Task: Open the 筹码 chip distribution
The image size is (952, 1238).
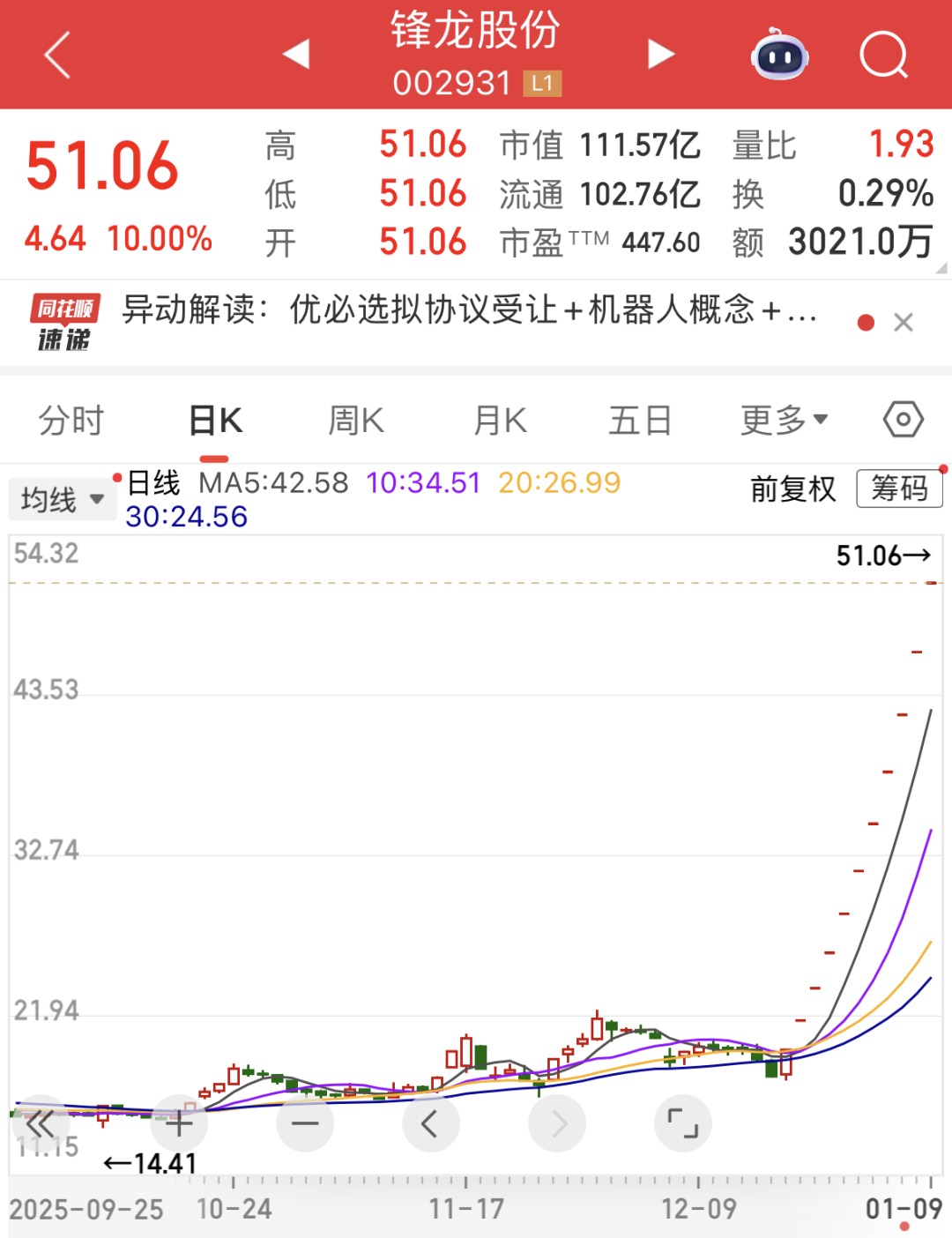Action: 899,488
